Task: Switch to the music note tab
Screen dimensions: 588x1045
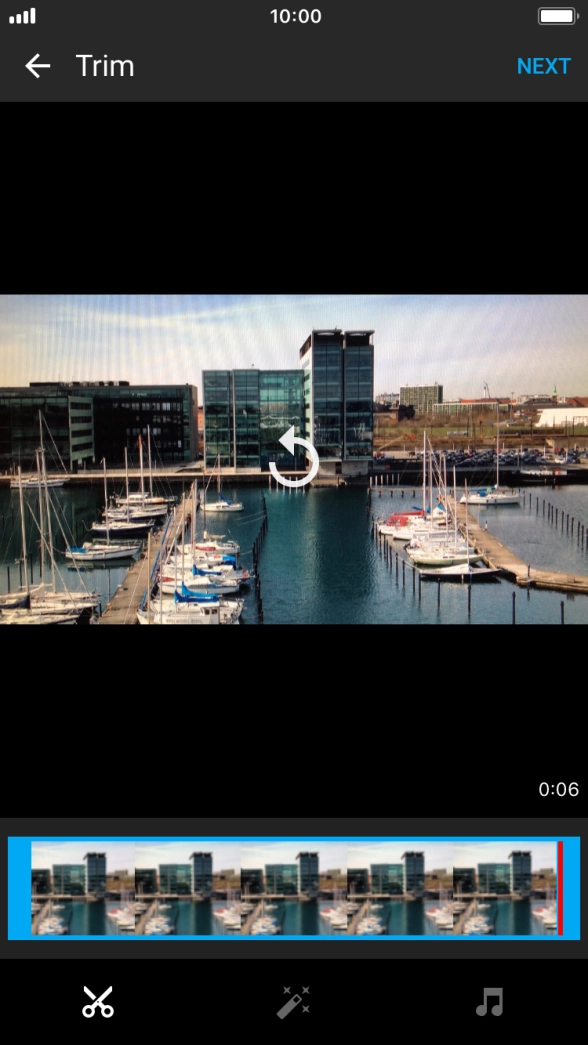Action: pos(489,1002)
